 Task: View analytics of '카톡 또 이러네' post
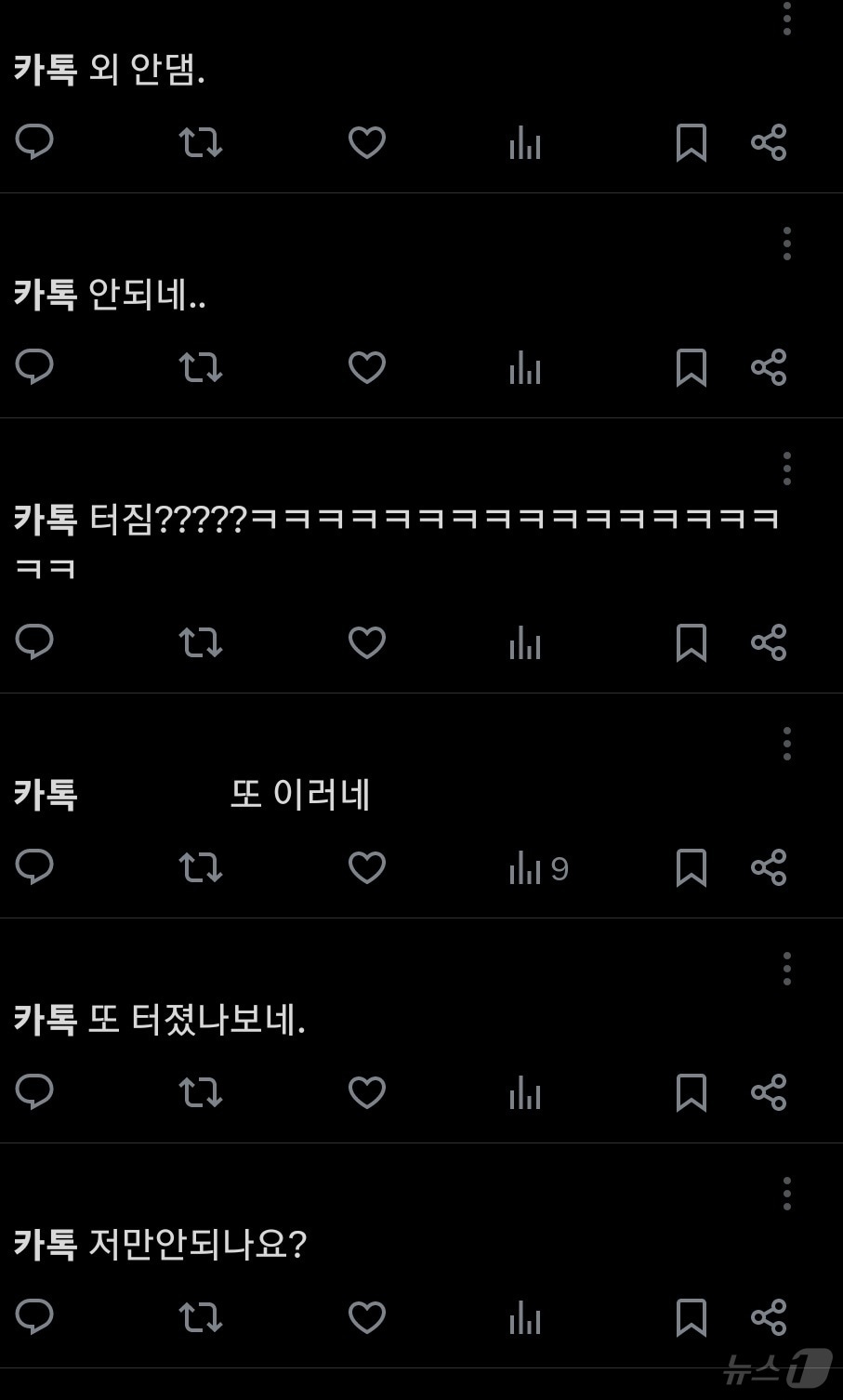[538, 868]
